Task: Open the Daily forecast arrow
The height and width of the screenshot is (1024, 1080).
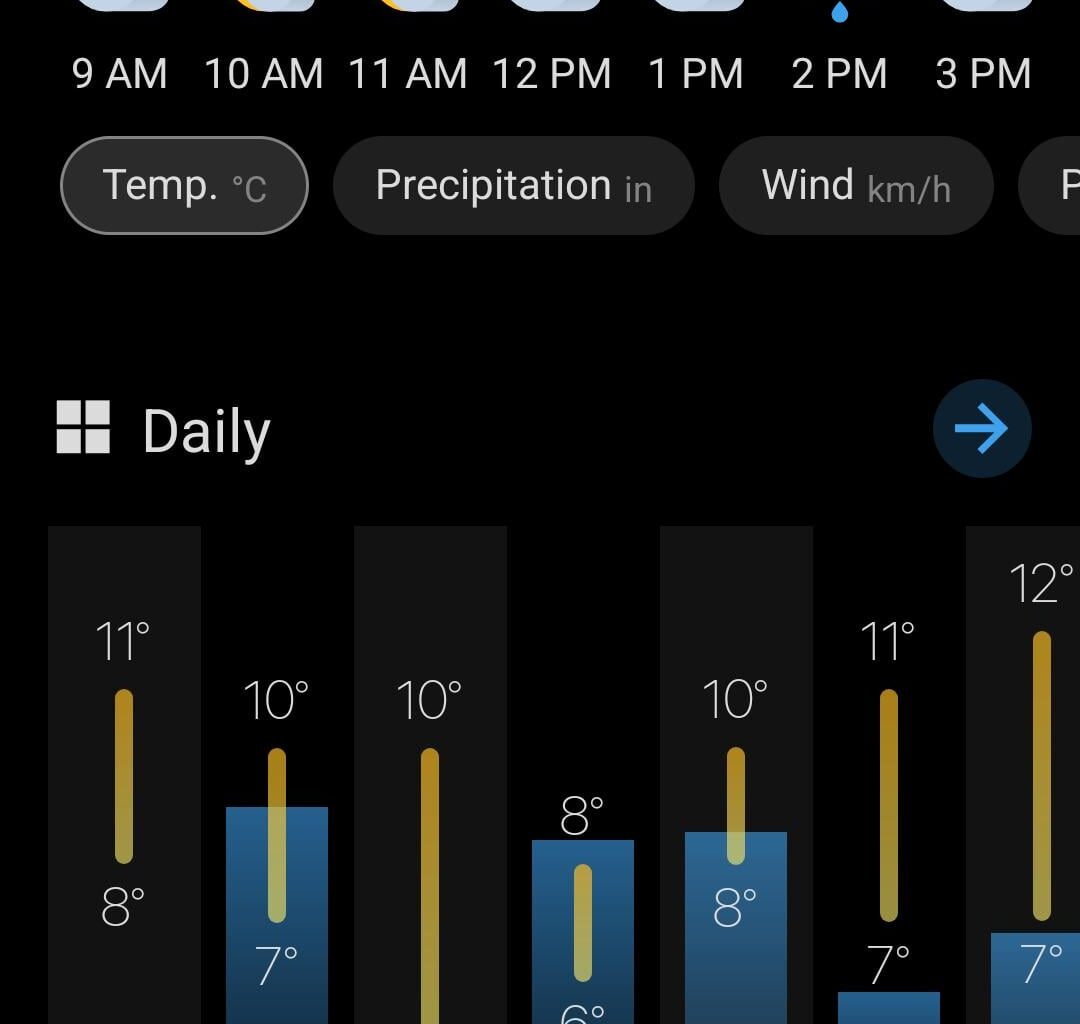Action: tap(981, 428)
